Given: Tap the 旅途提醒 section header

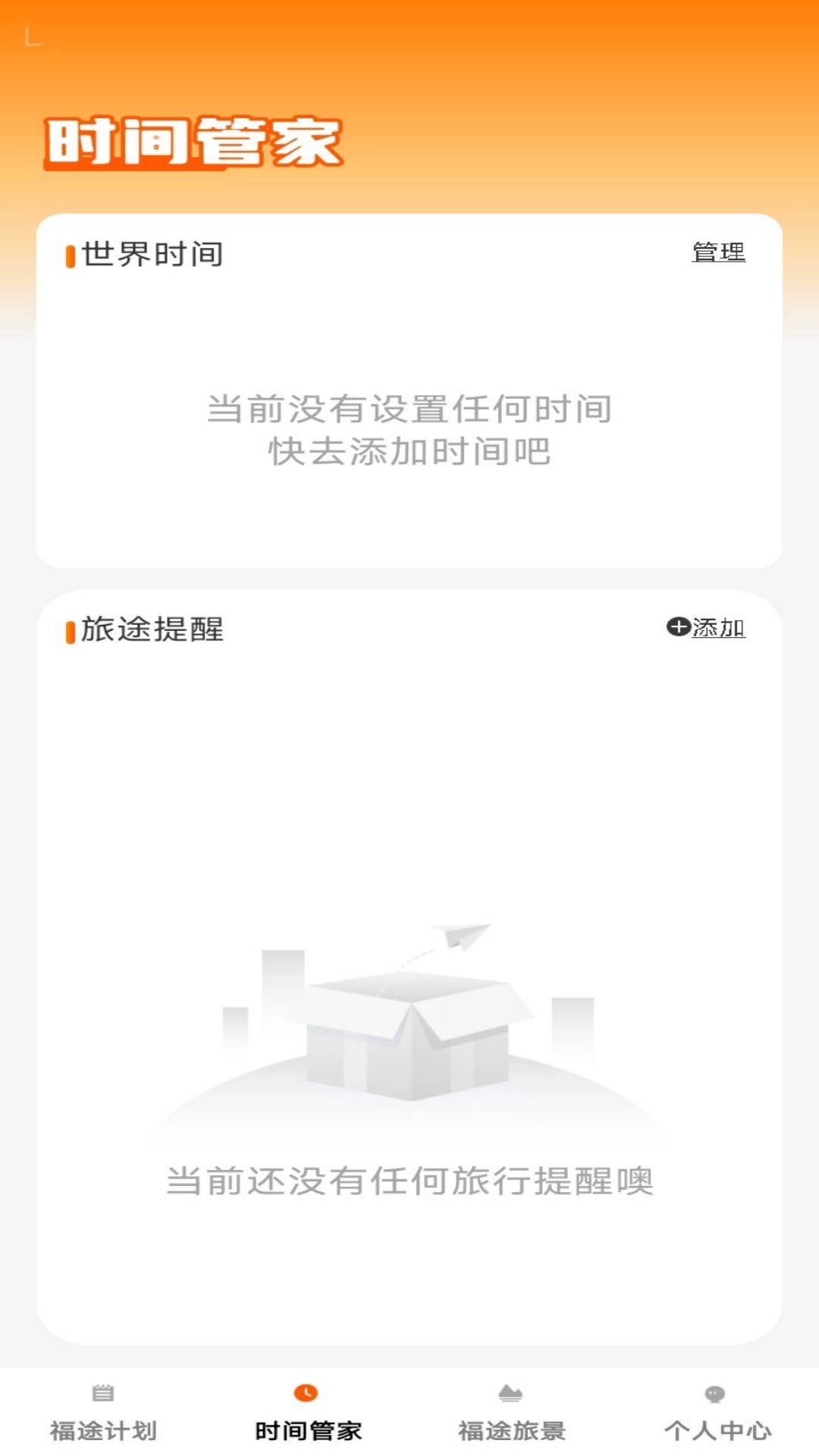Looking at the screenshot, I should point(152,628).
